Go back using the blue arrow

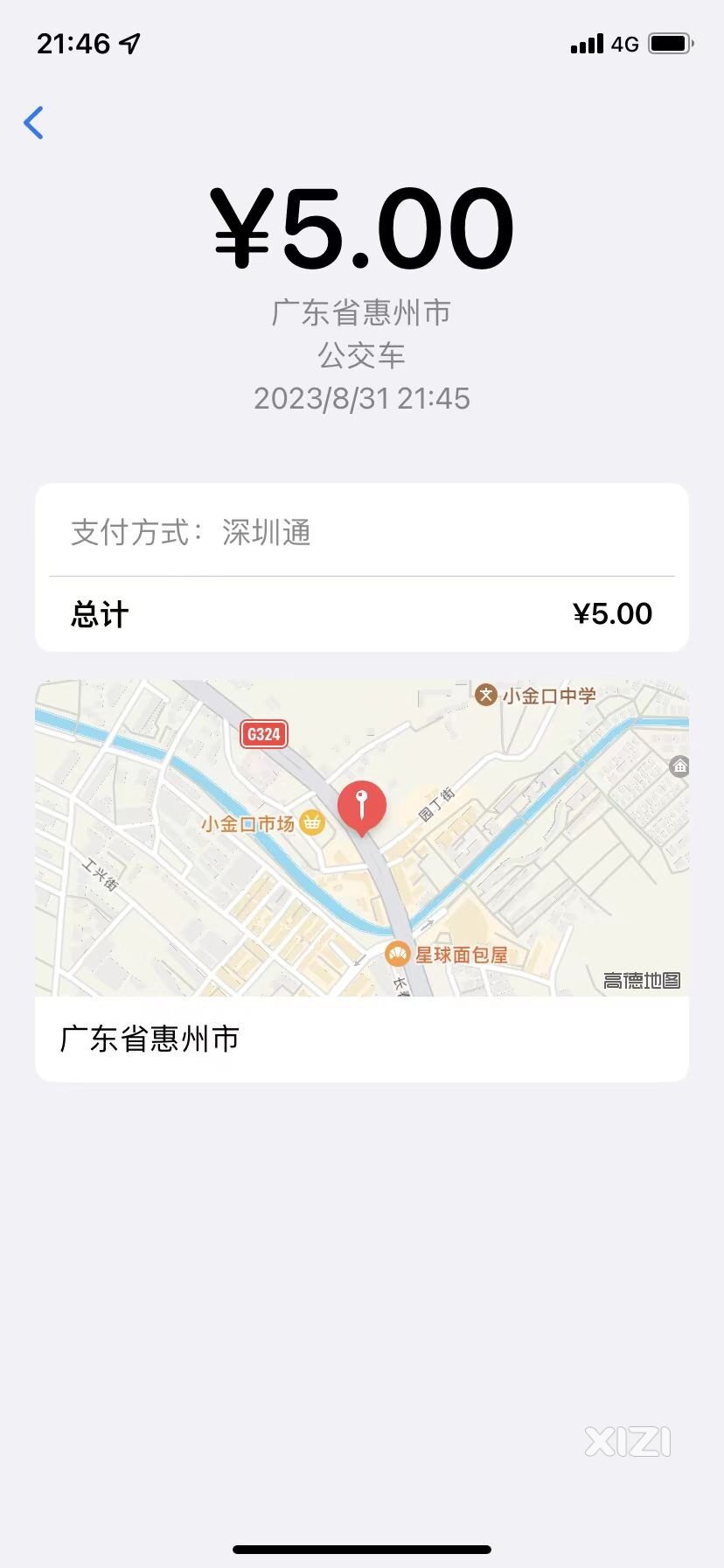click(33, 122)
